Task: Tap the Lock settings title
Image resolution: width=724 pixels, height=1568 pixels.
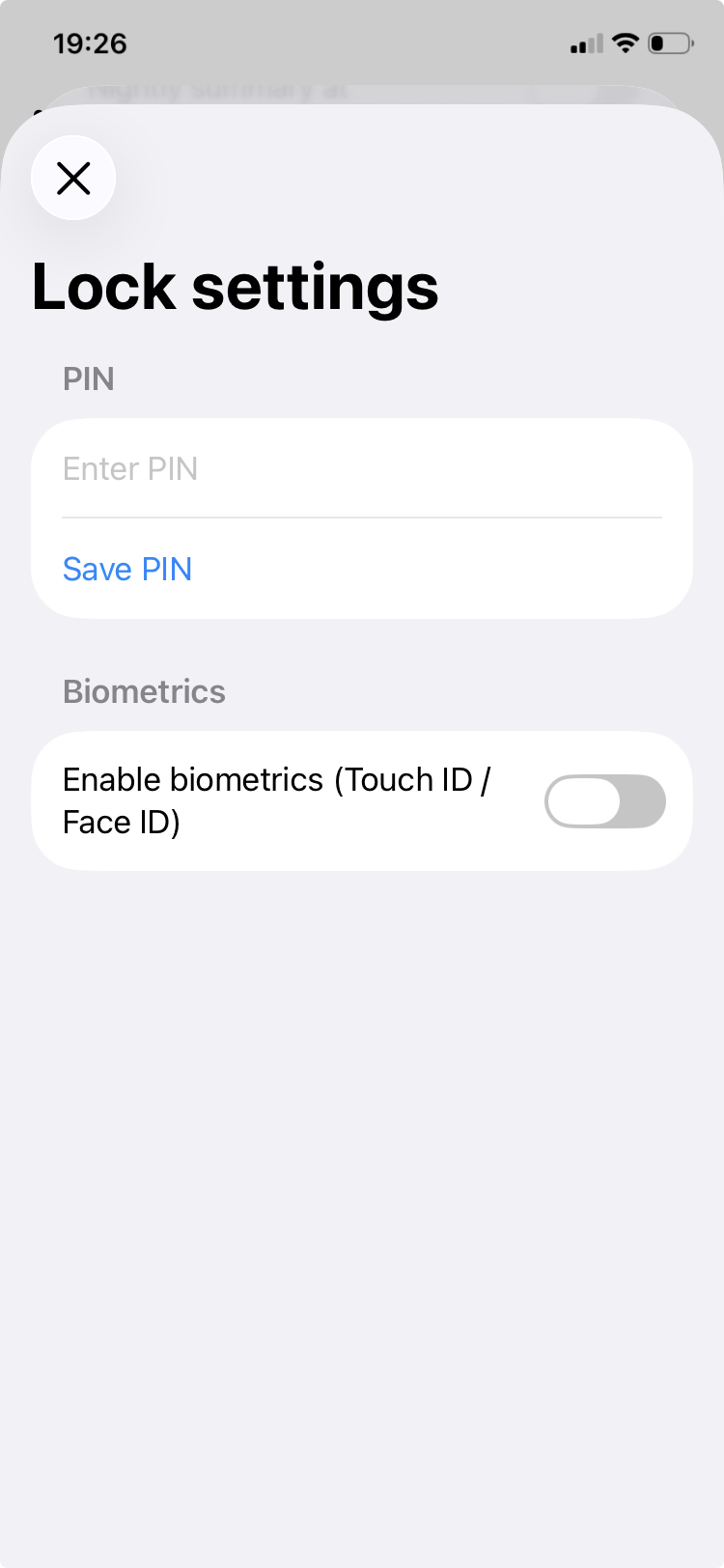Action: pos(236,286)
